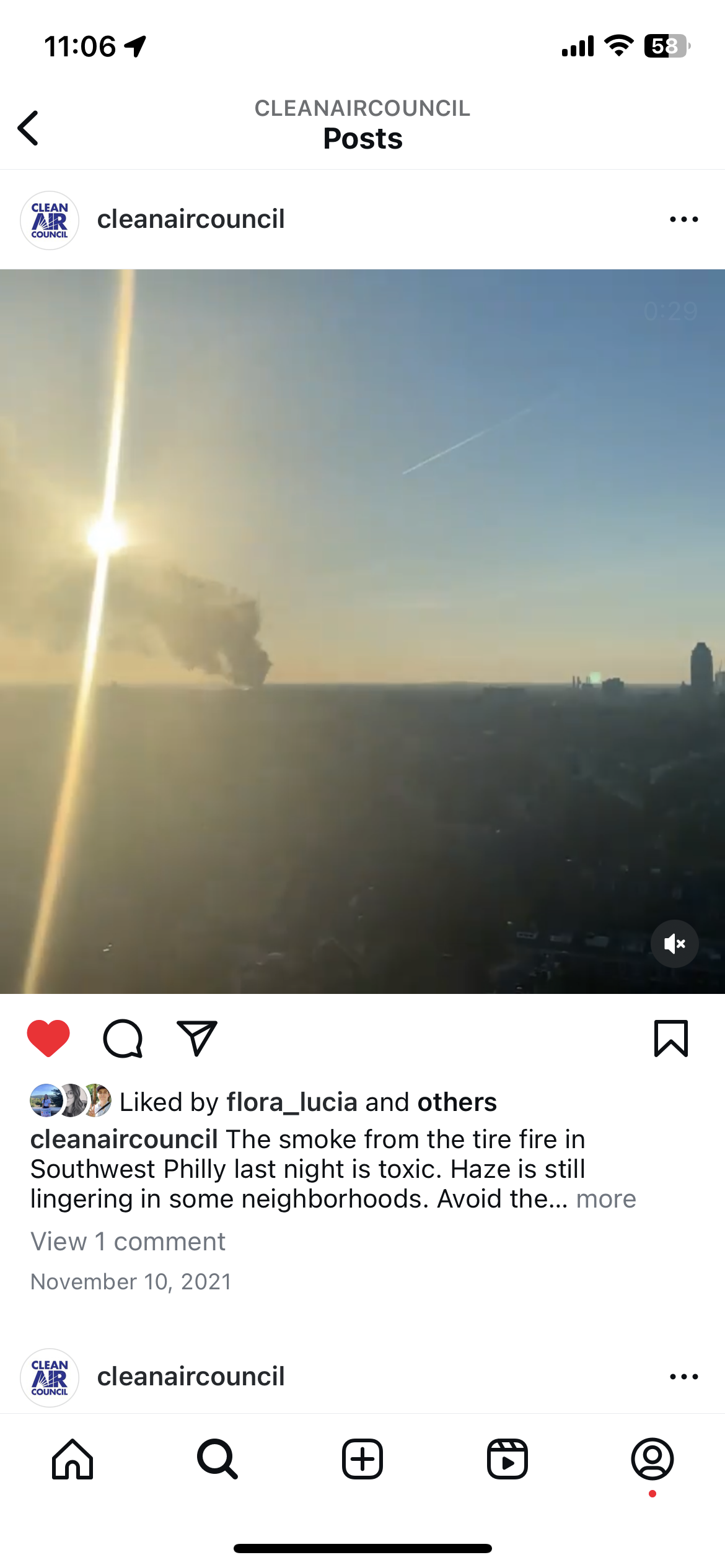The image size is (725, 1568).
Task: Go to my Profile tab
Action: tap(652, 1459)
